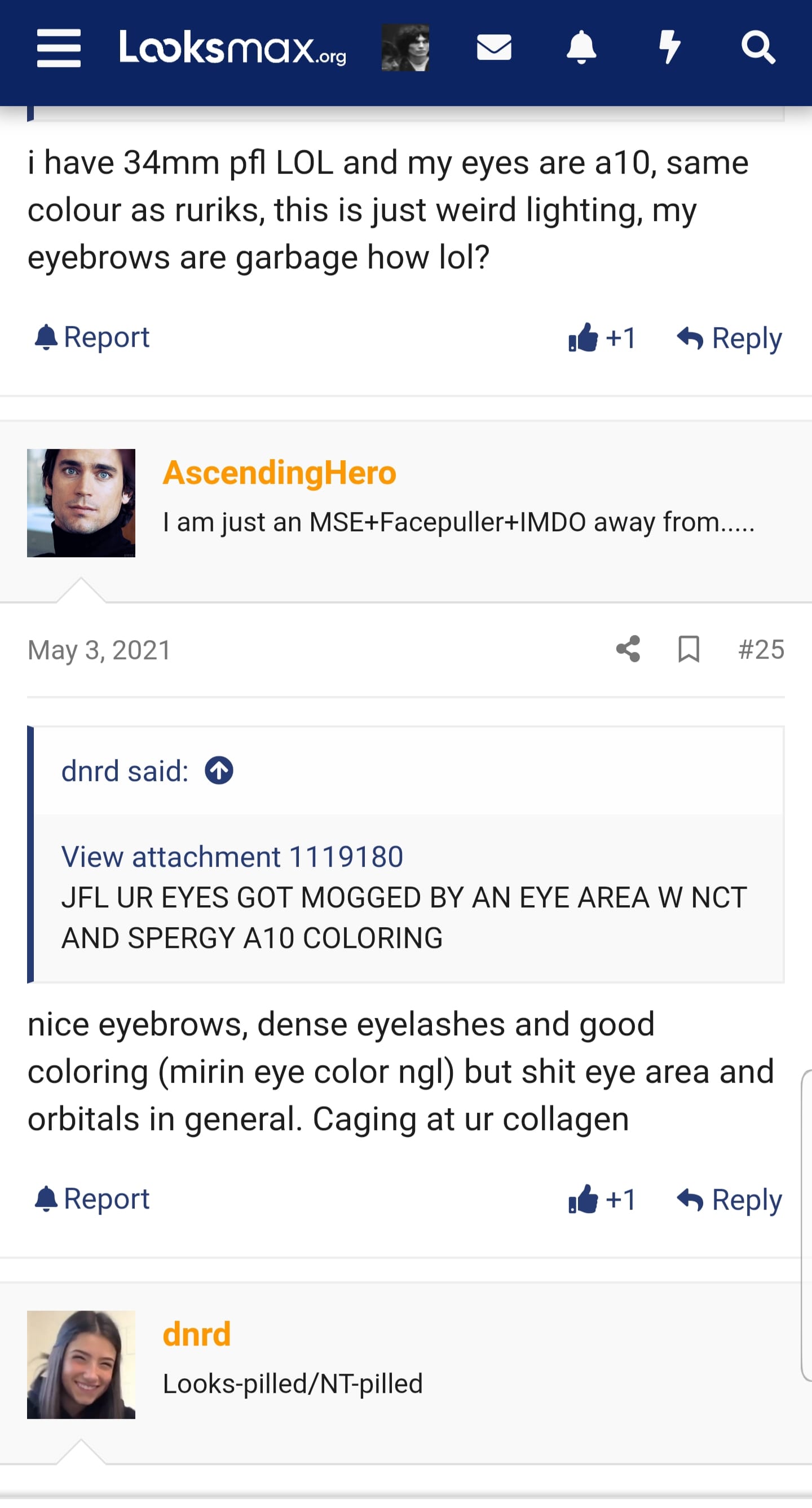View AscendingHero's avatar picture

coord(81,503)
